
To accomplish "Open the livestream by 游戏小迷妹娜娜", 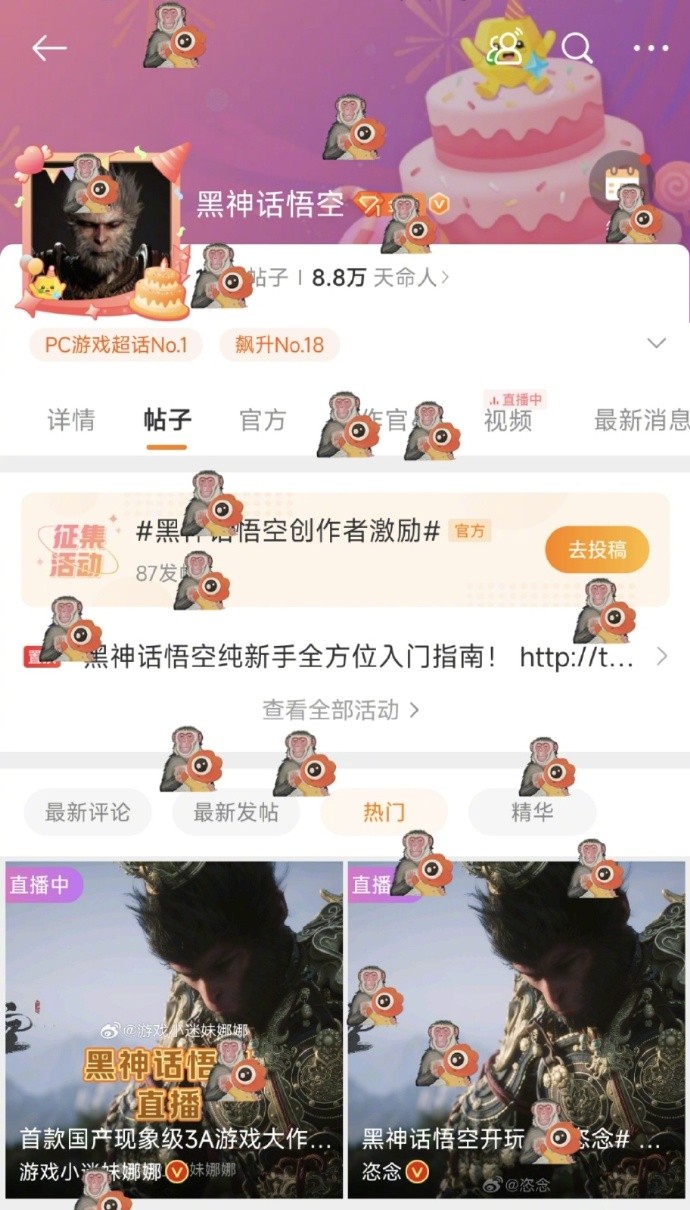I will point(174,1030).
